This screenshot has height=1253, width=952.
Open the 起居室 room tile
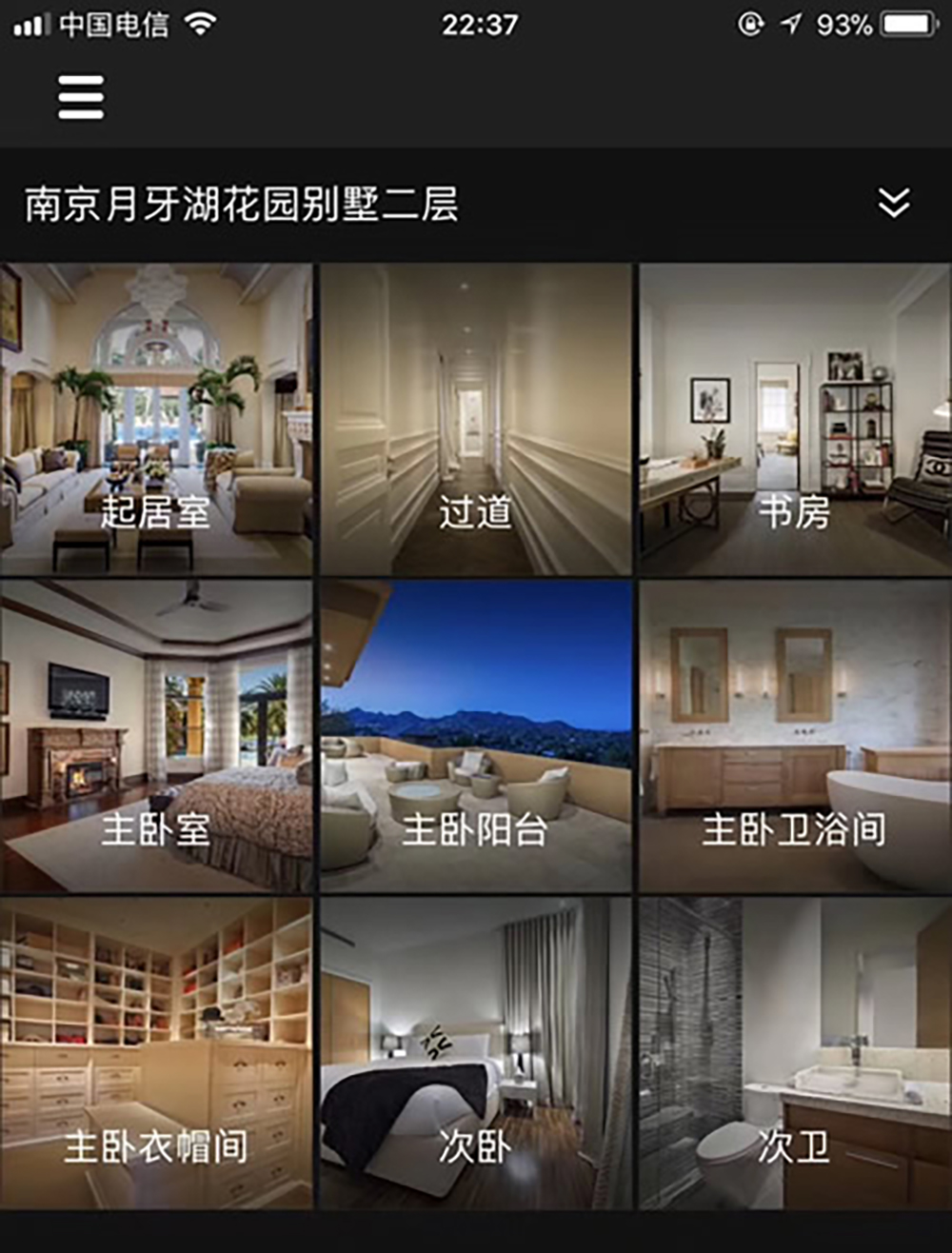coord(156,420)
